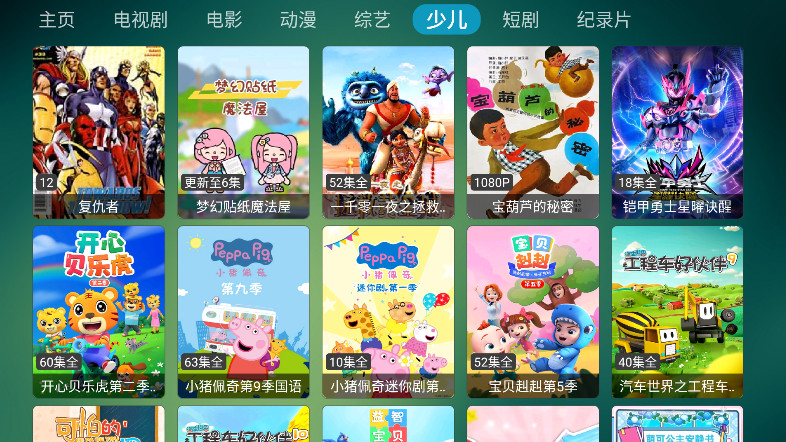Open the 纪录片 tab
The image size is (786, 442).
[x=603, y=20]
